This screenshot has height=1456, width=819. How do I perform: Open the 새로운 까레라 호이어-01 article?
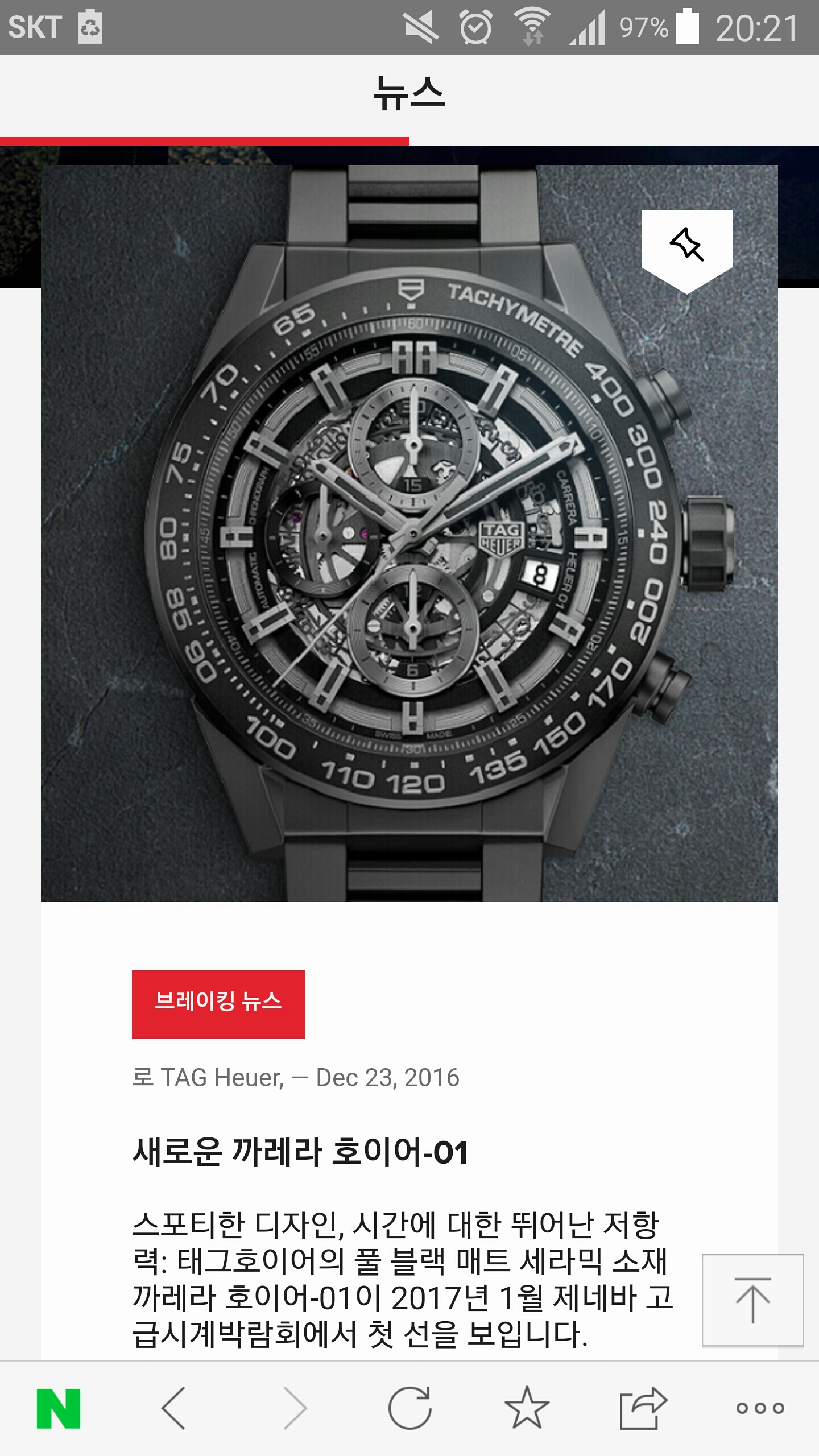tap(300, 1152)
